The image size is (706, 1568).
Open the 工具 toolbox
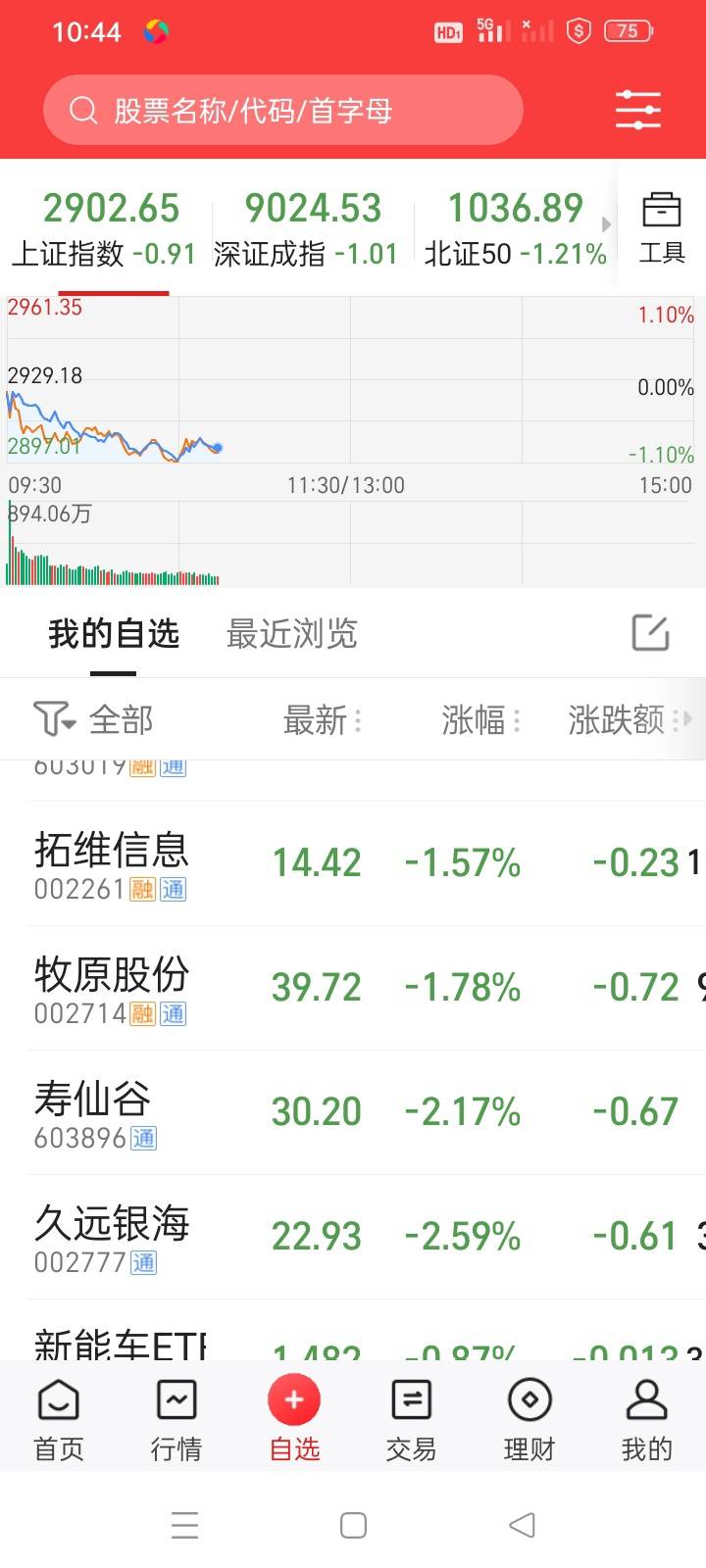click(x=662, y=229)
